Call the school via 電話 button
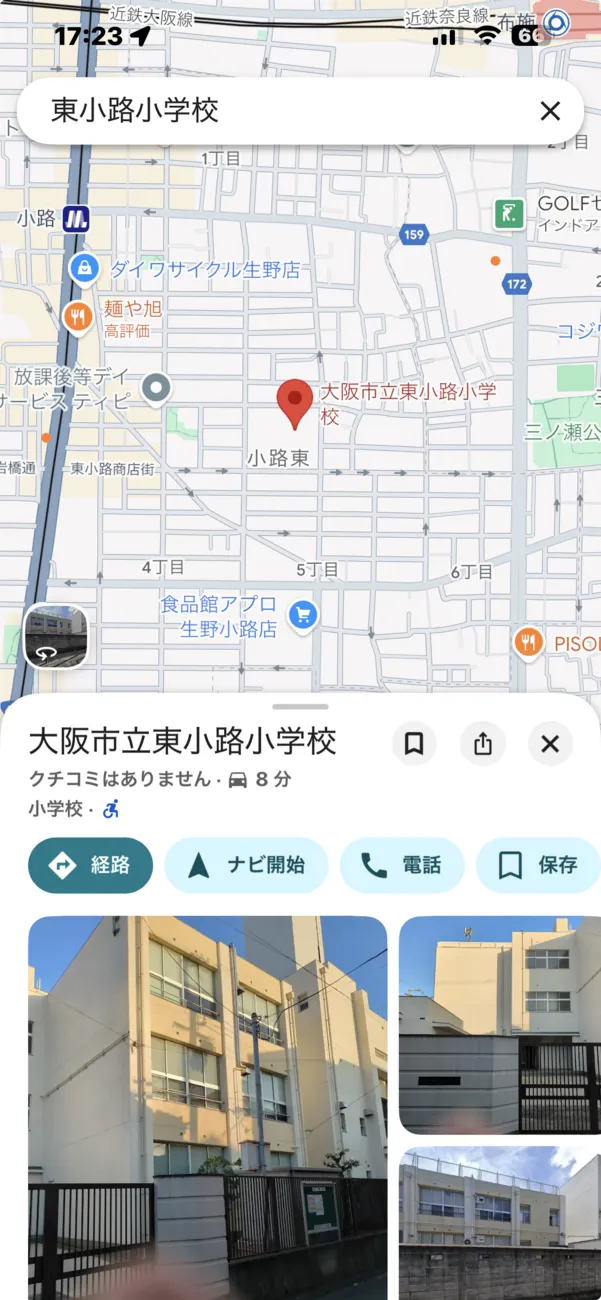 click(x=402, y=865)
